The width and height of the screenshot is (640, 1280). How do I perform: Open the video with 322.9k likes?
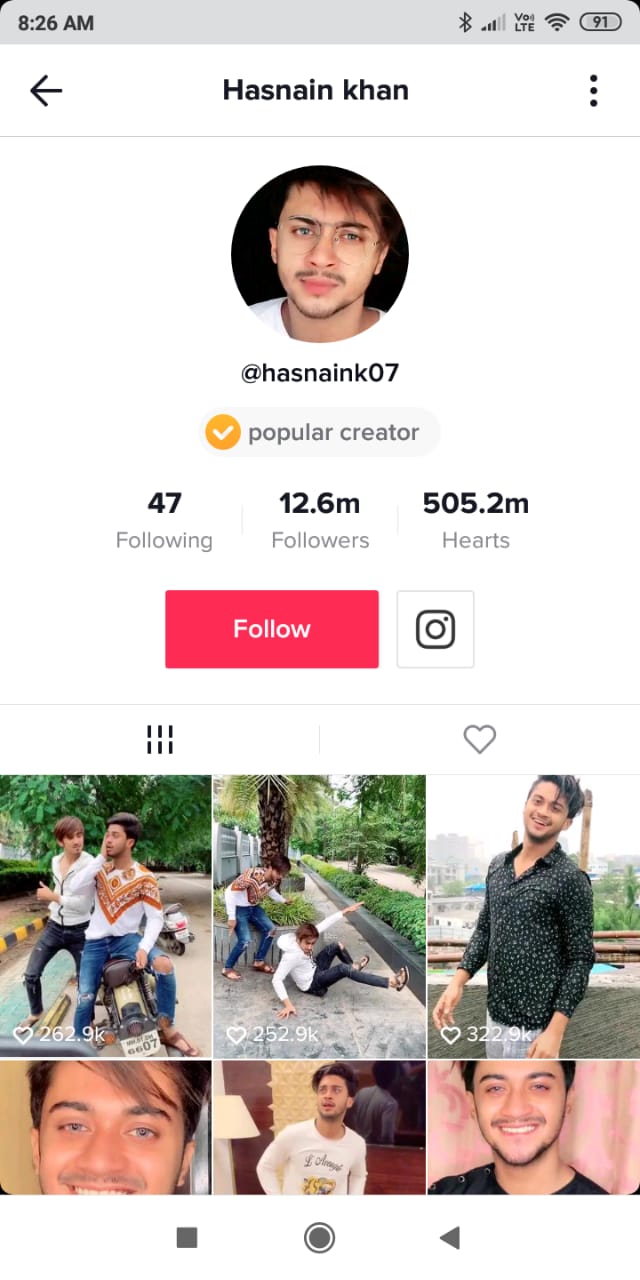click(x=533, y=915)
